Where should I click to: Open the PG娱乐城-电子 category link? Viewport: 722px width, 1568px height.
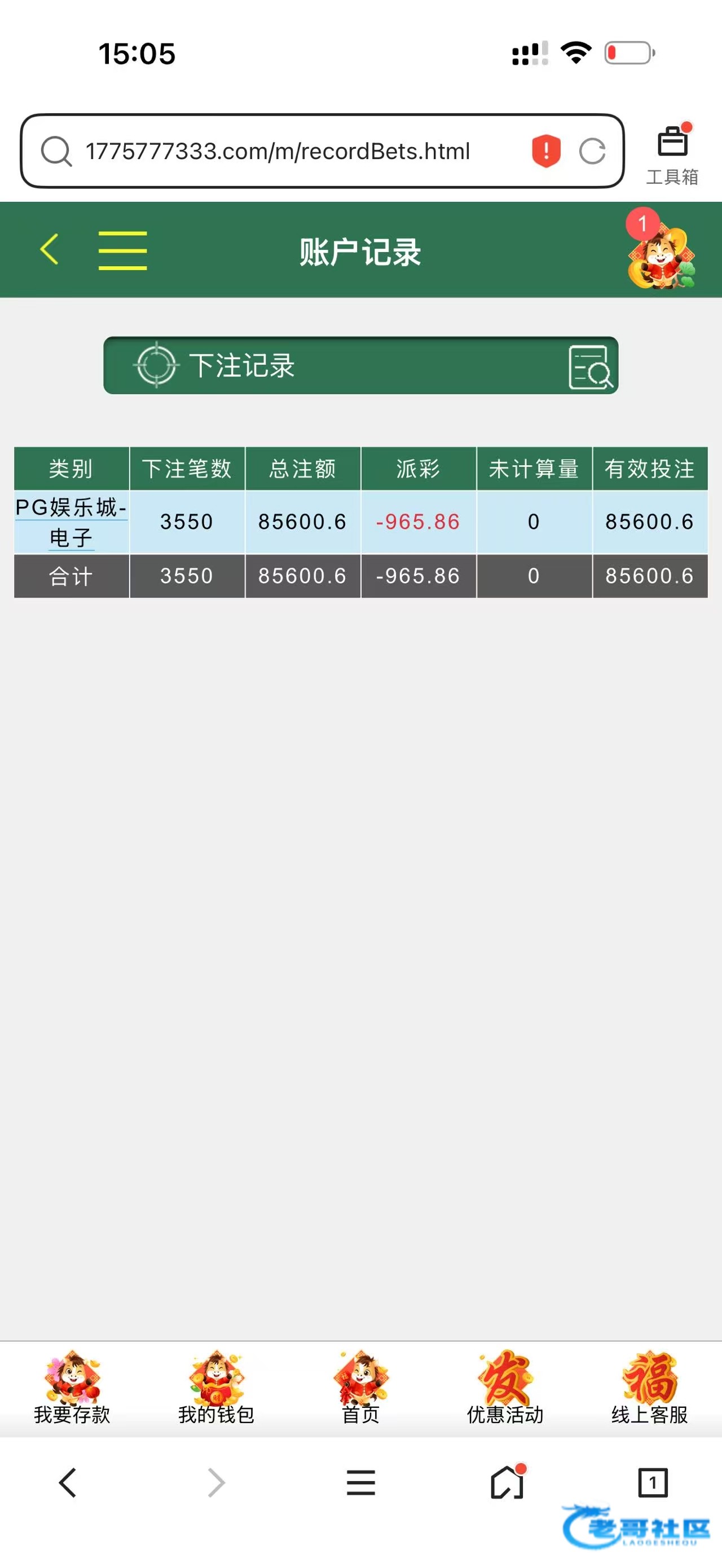click(71, 522)
